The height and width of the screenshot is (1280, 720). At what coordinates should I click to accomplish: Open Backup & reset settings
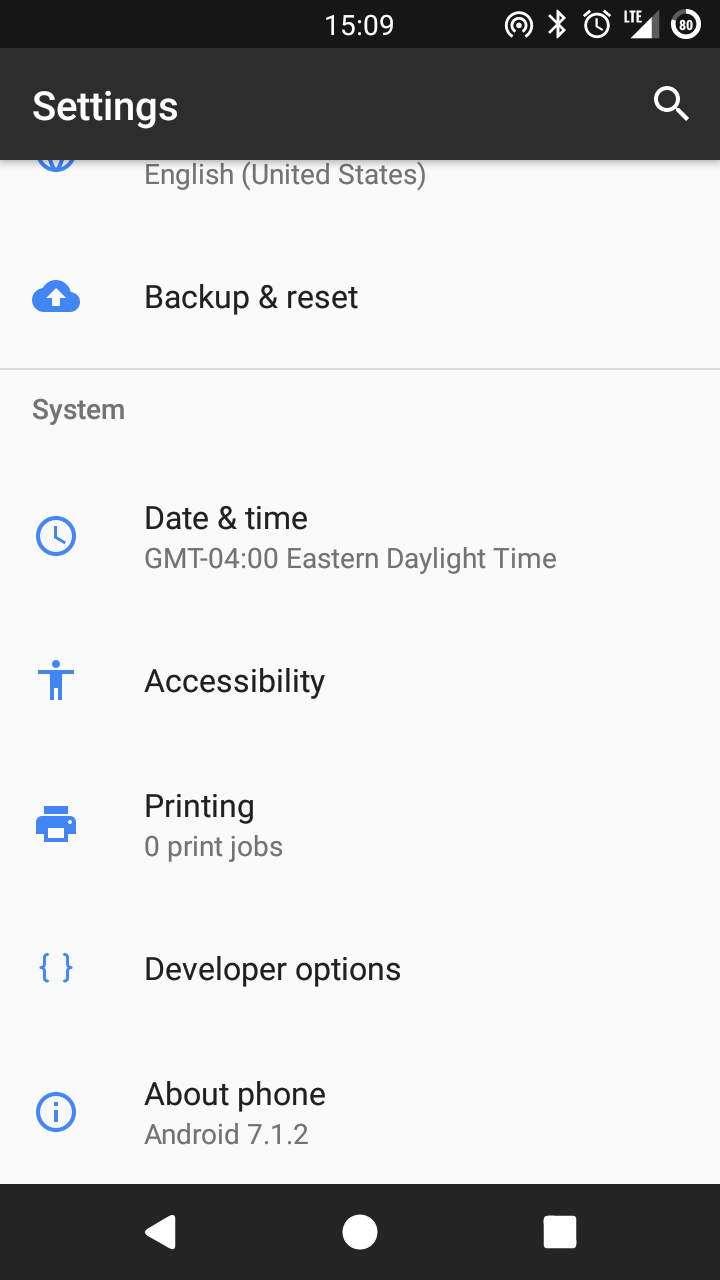point(360,297)
